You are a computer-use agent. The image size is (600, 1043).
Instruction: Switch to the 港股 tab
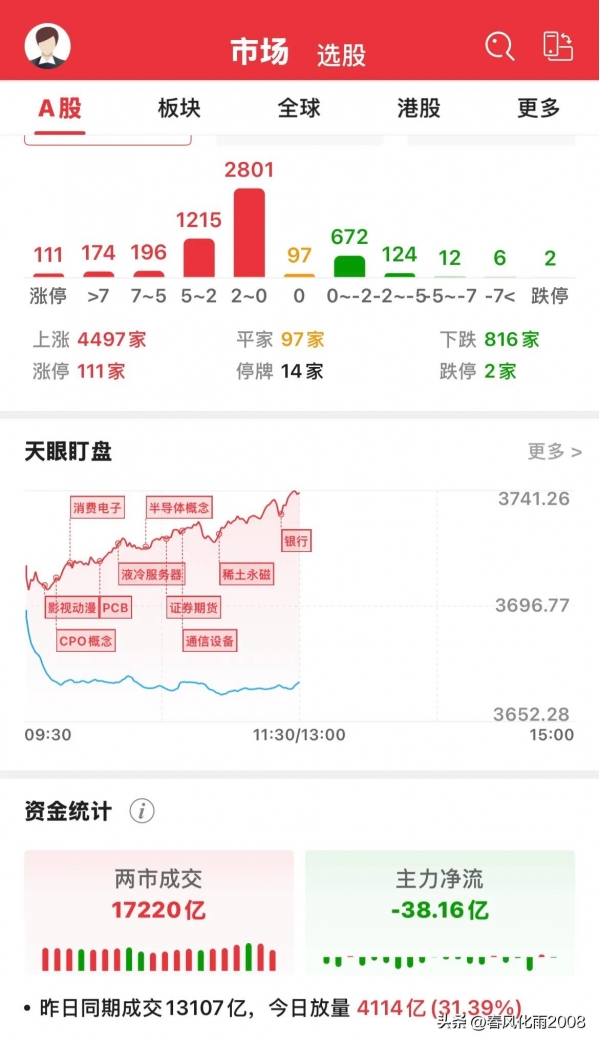(x=418, y=108)
